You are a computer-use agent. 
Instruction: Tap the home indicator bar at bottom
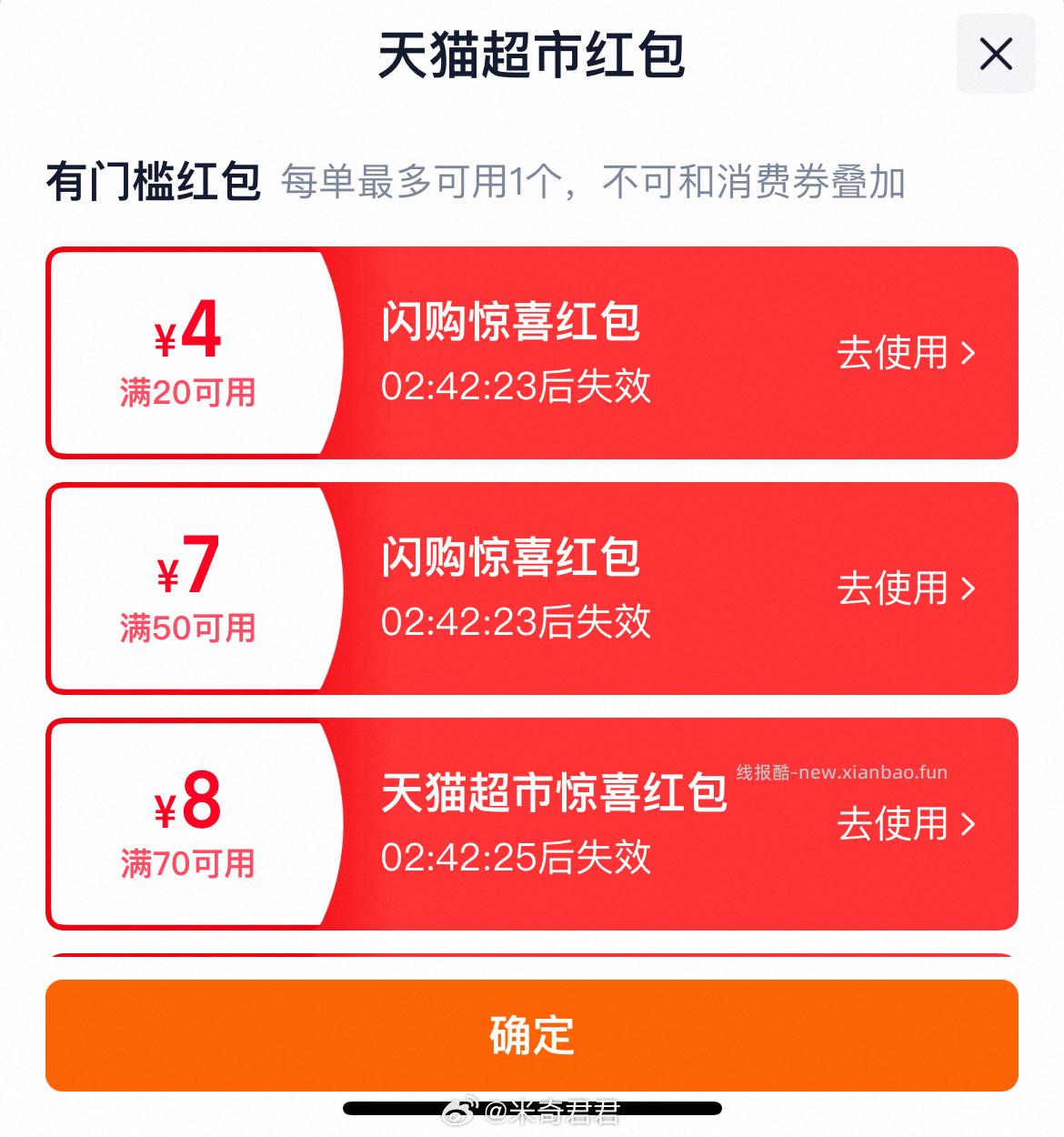coord(532,1108)
